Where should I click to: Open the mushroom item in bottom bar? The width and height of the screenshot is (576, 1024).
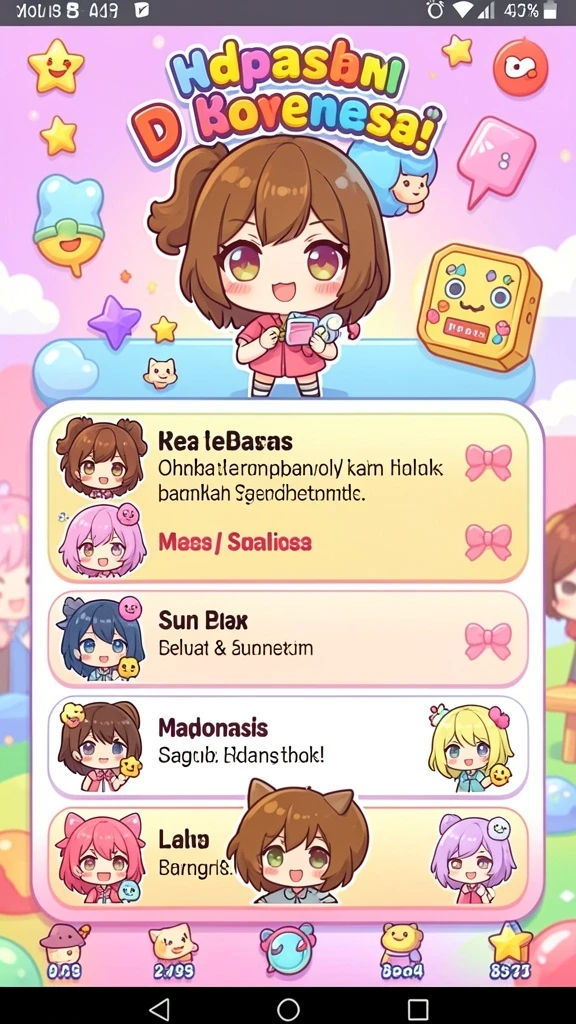click(64, 952)
